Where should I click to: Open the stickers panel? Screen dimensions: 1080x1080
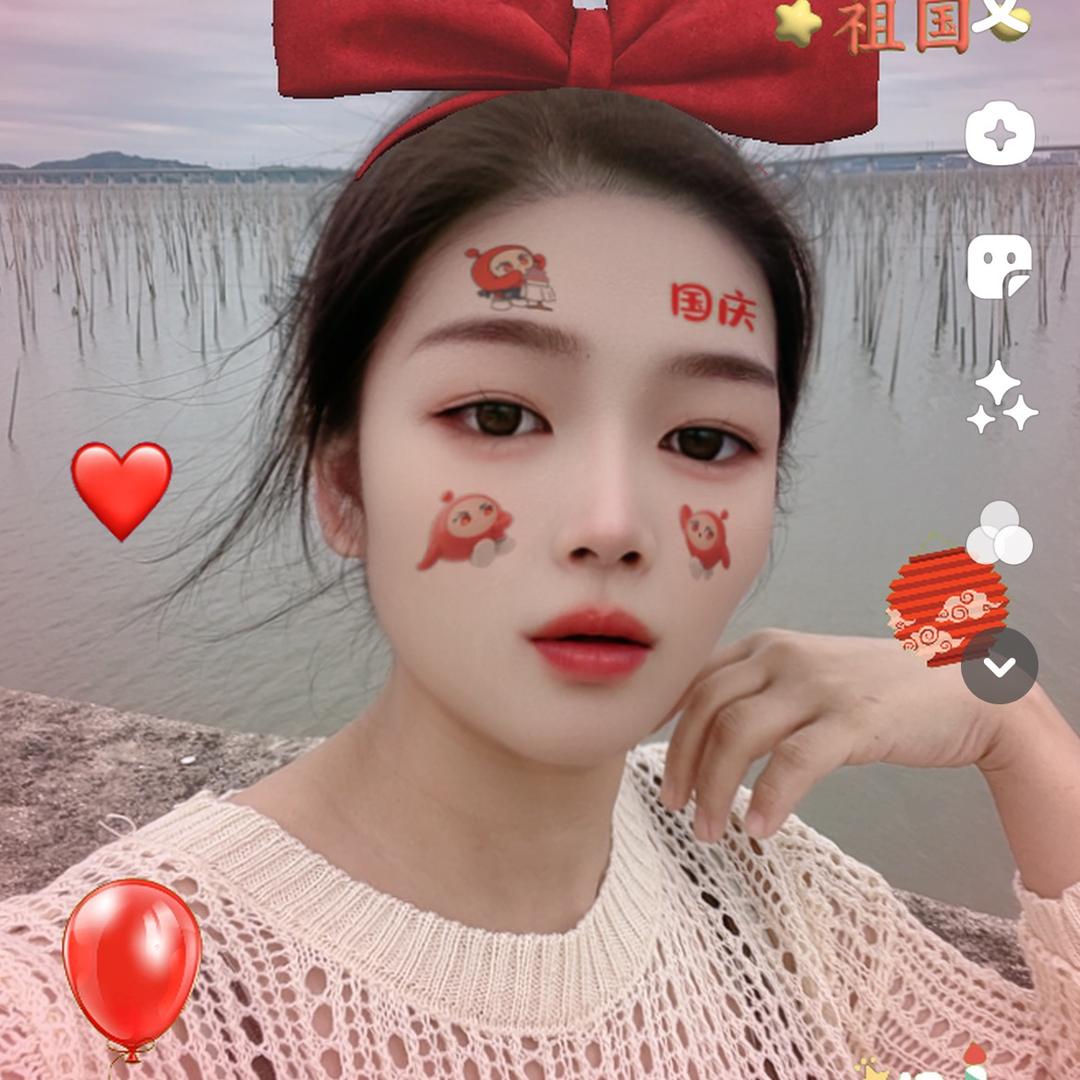pyautogui.click(x=999, y=267)
